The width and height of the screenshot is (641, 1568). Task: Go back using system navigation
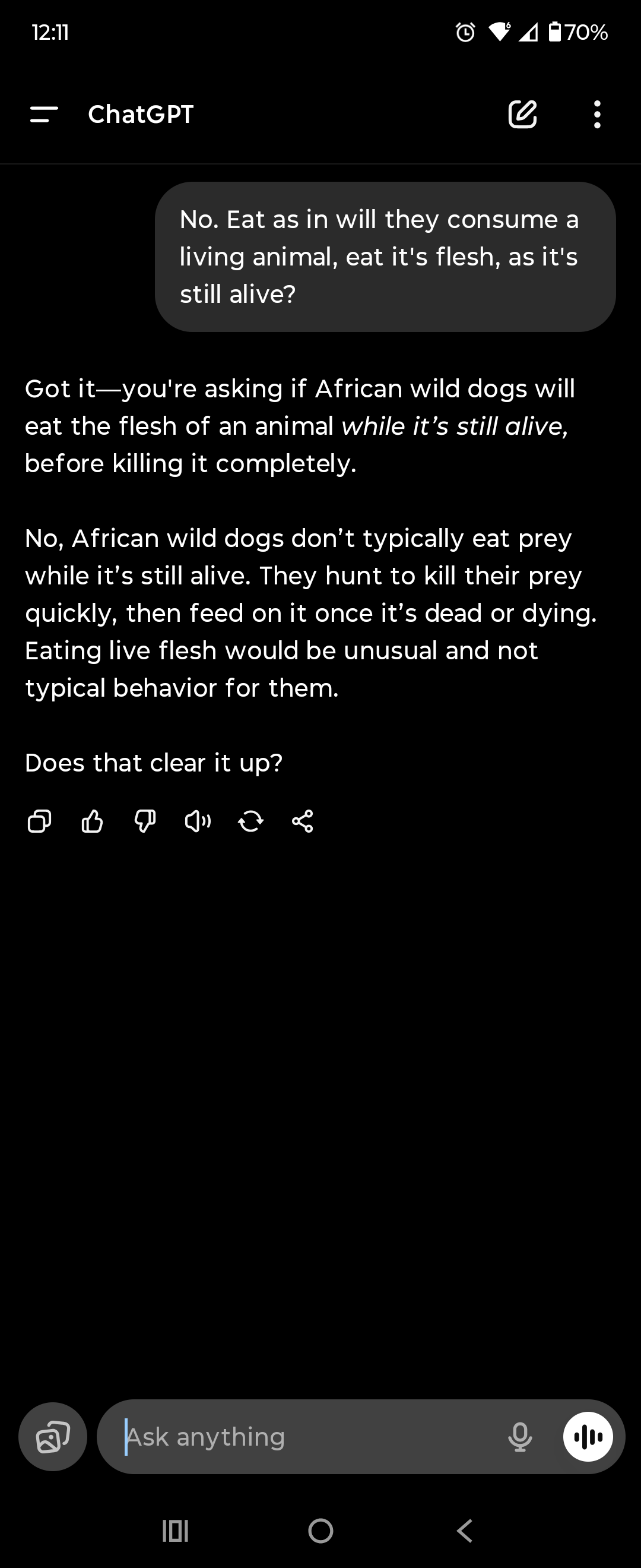coord(465,1530)
